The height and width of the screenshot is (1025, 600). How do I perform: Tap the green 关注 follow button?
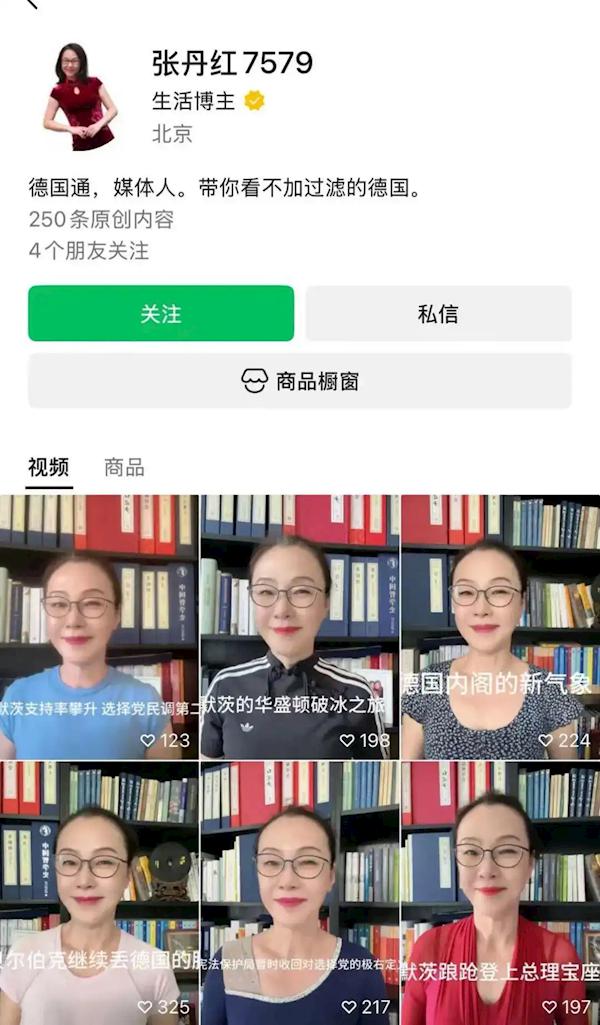(x=161, y=314)
